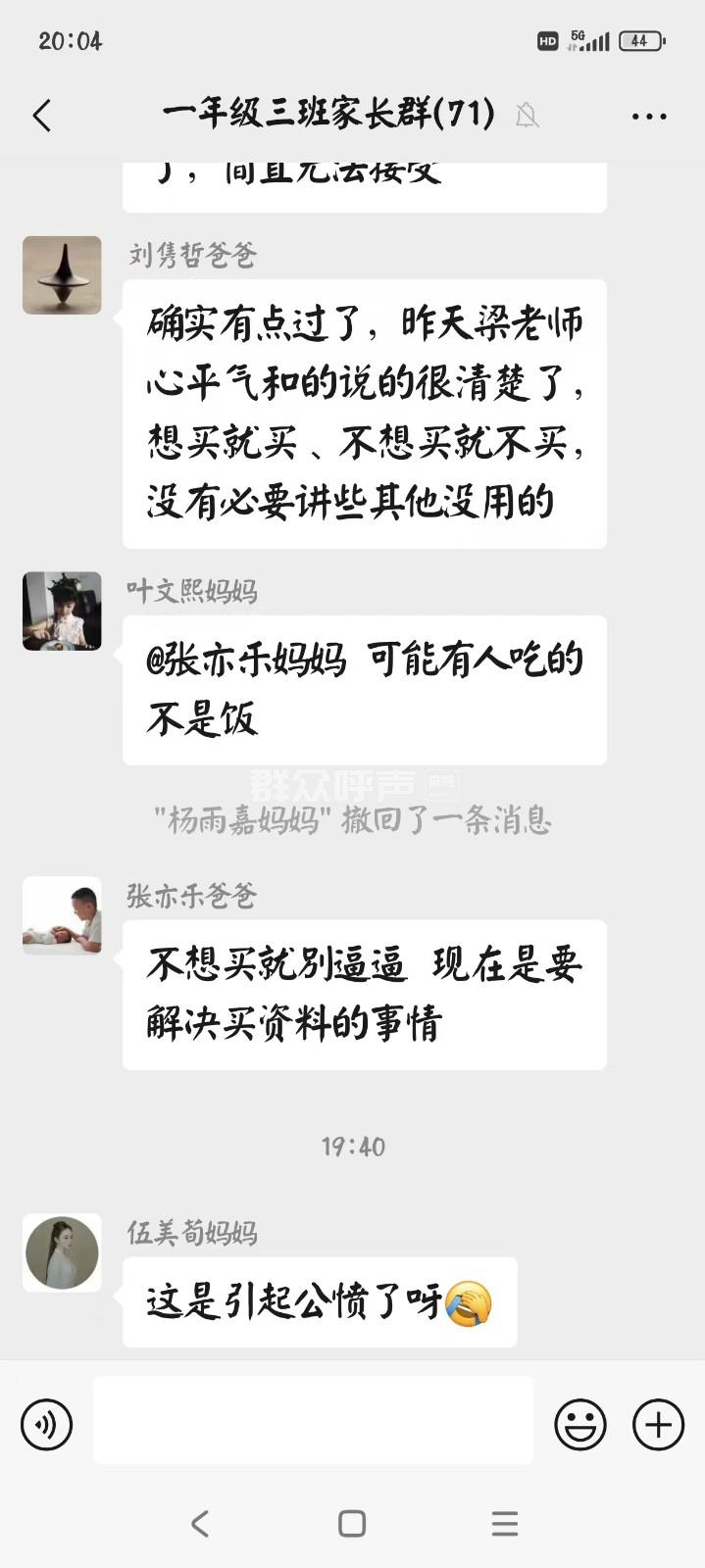Switch to voice message input
Screen dimensions: 705x1568
(x=47, y=1424)
